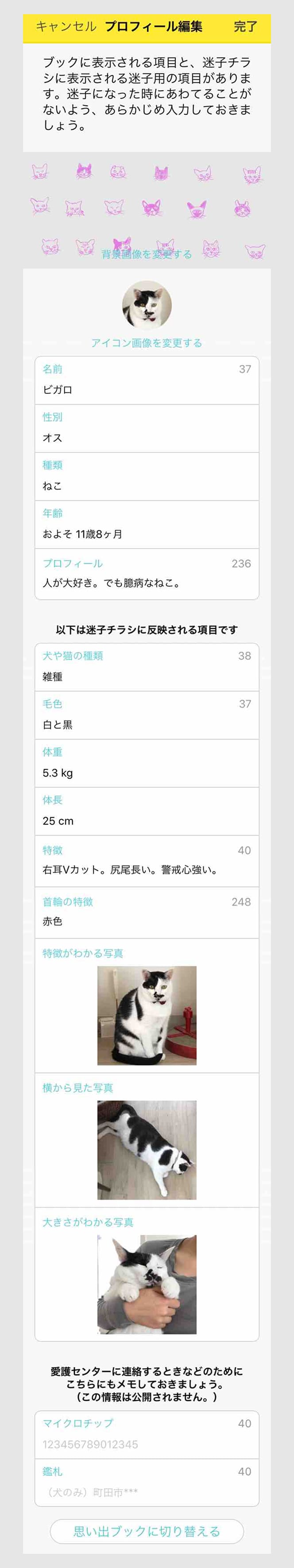Tap 完了 to finish profile editing
The height and width of the screenshot is (1568, 294).
(245, 27)
